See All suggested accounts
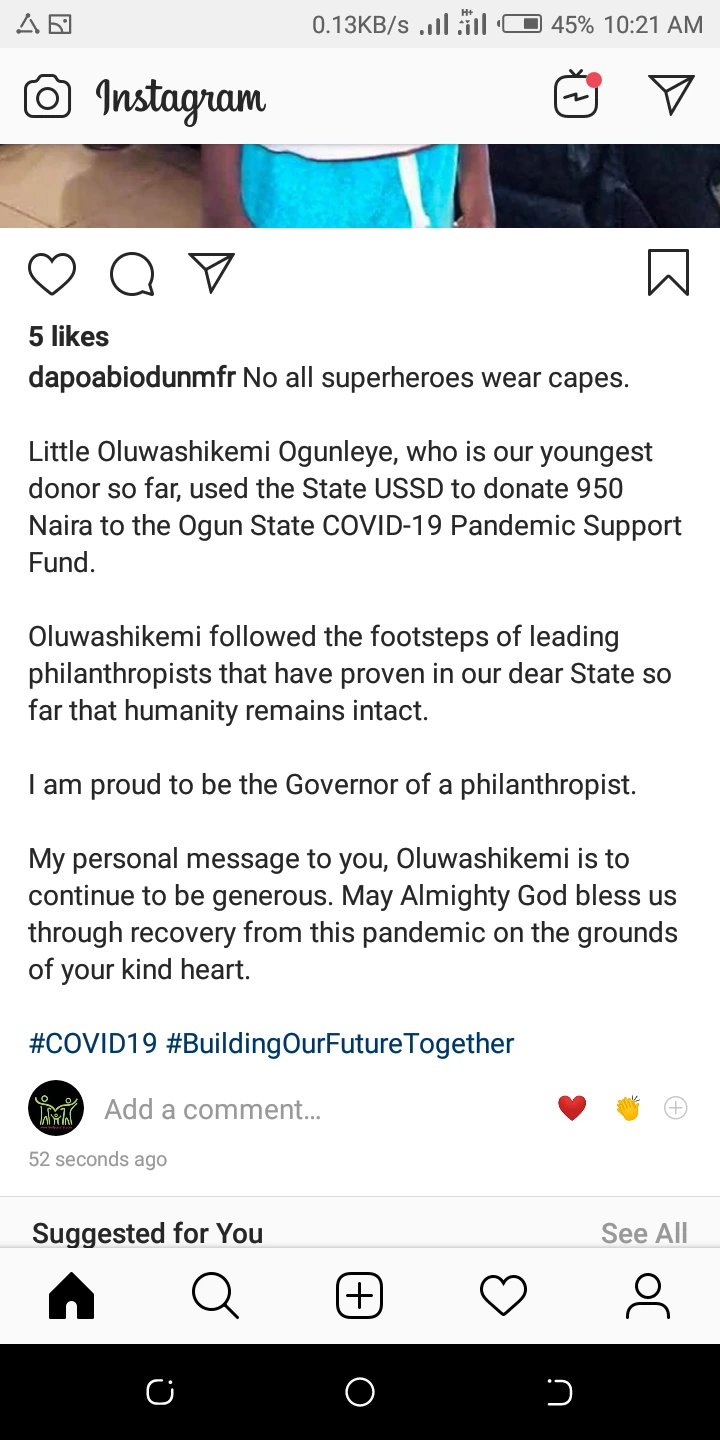Image resolution: width=720 pixels, height=1440 pixels. pos(644,1233)
